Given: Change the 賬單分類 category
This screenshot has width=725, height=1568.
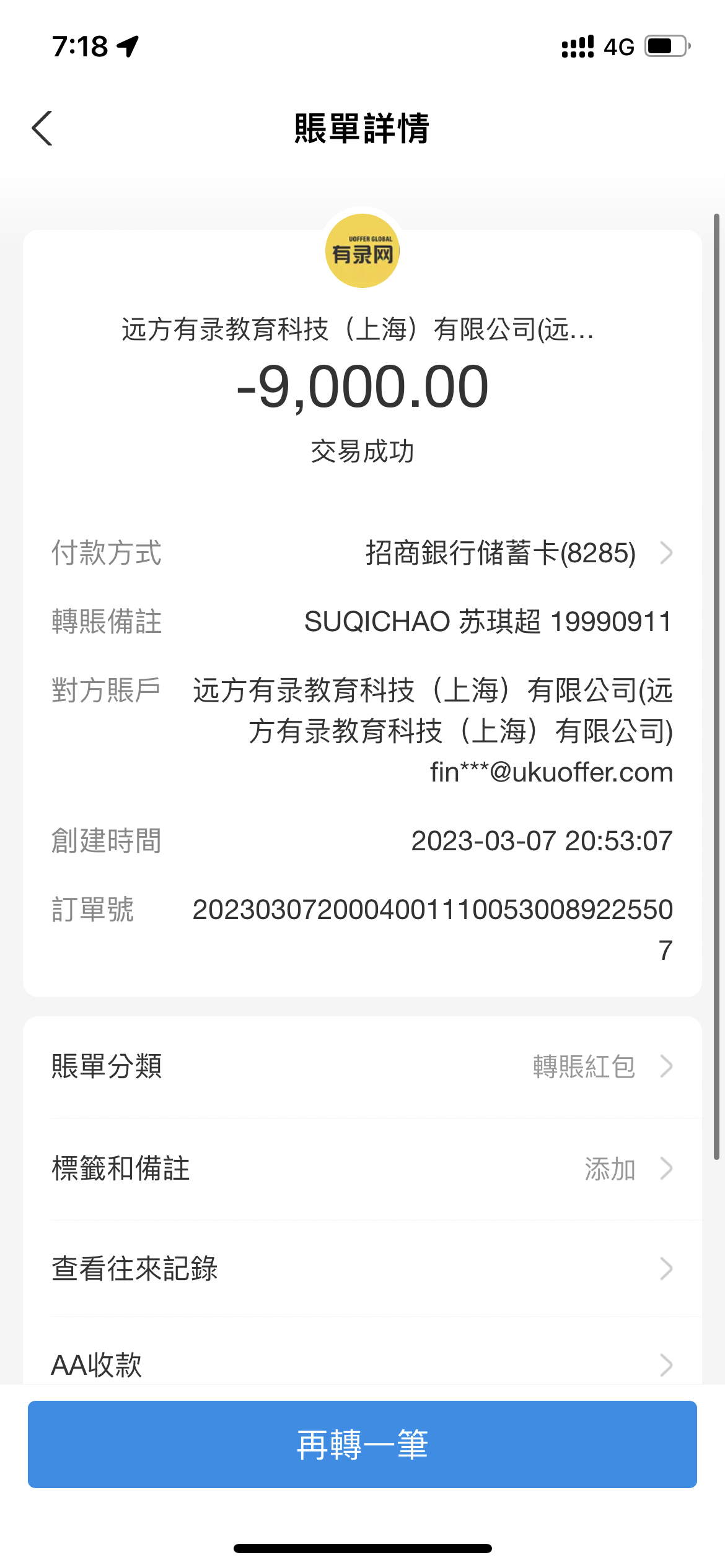Looking at the screenshot, I should [362, 1066].
